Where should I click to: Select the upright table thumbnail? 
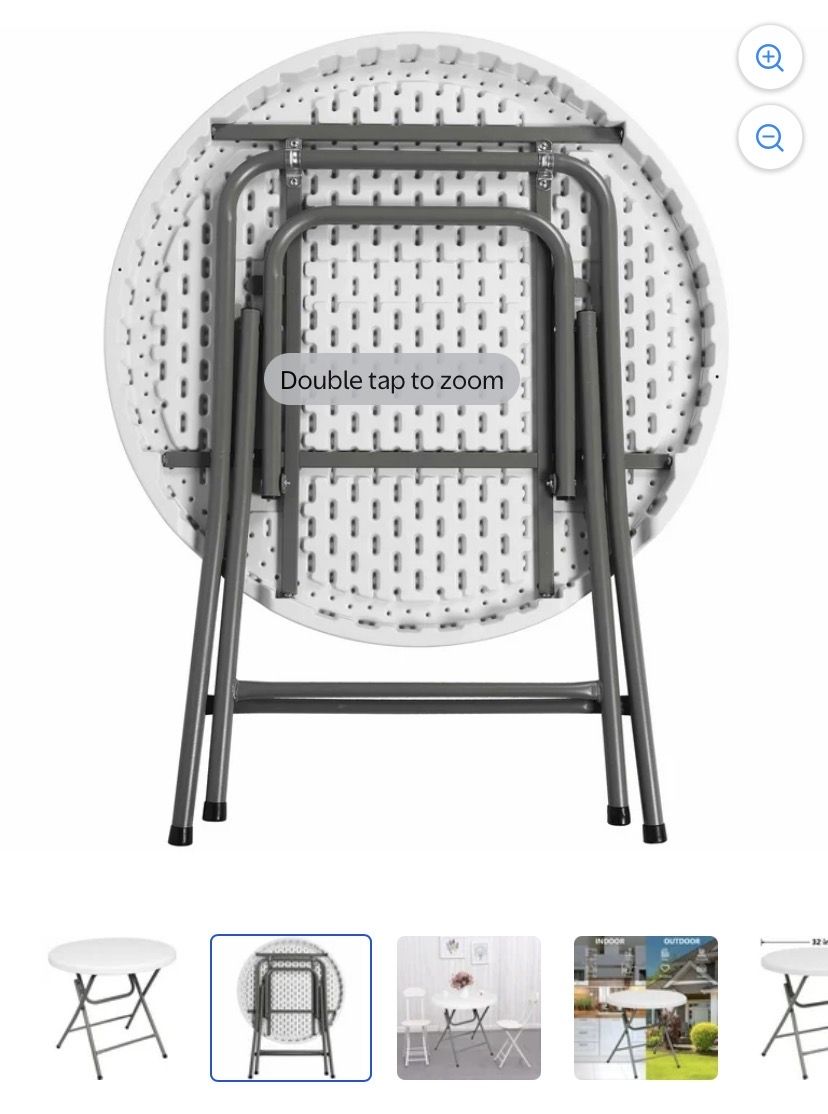112,1008
